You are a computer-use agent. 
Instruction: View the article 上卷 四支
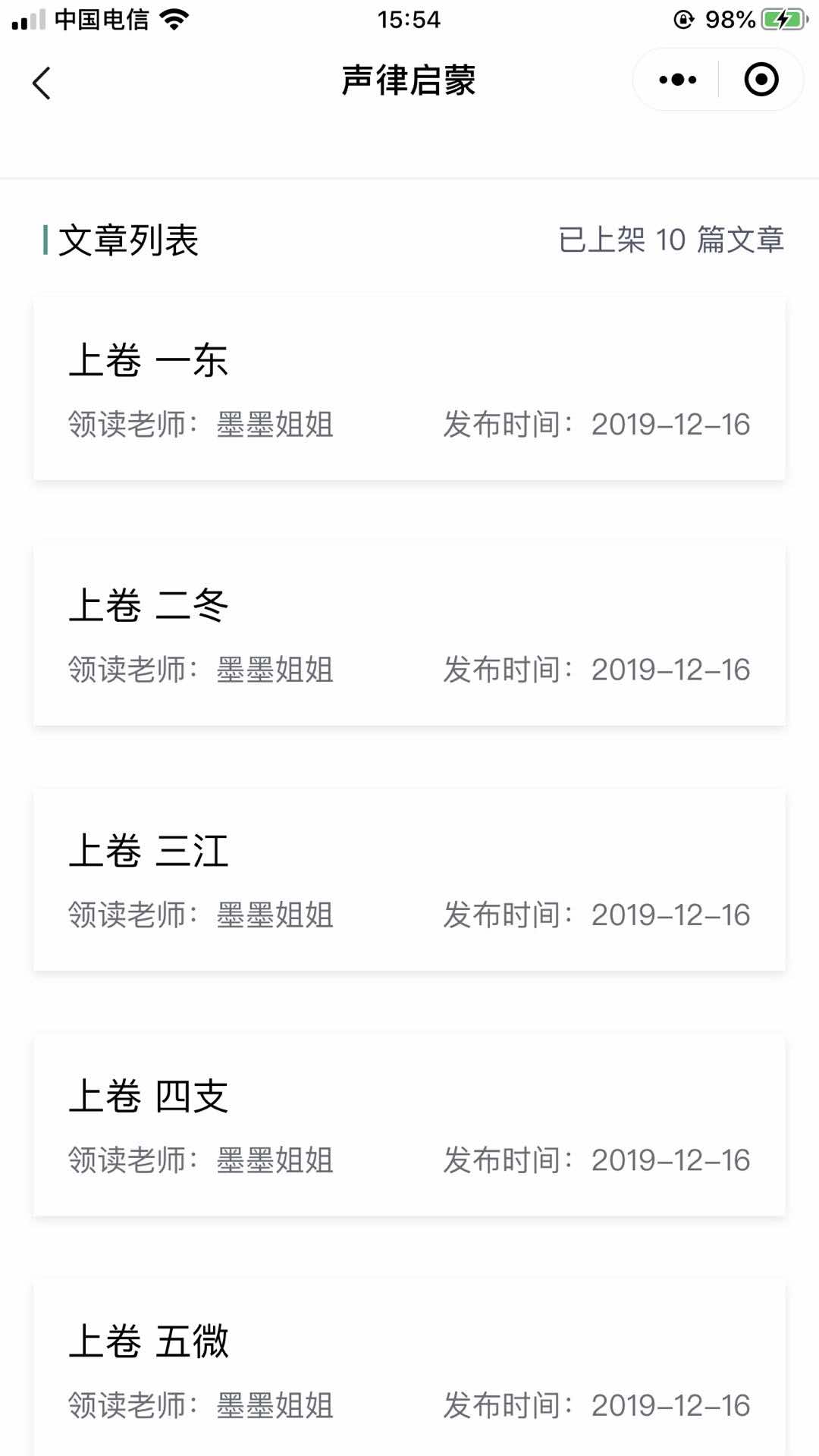pos(409,1125)
